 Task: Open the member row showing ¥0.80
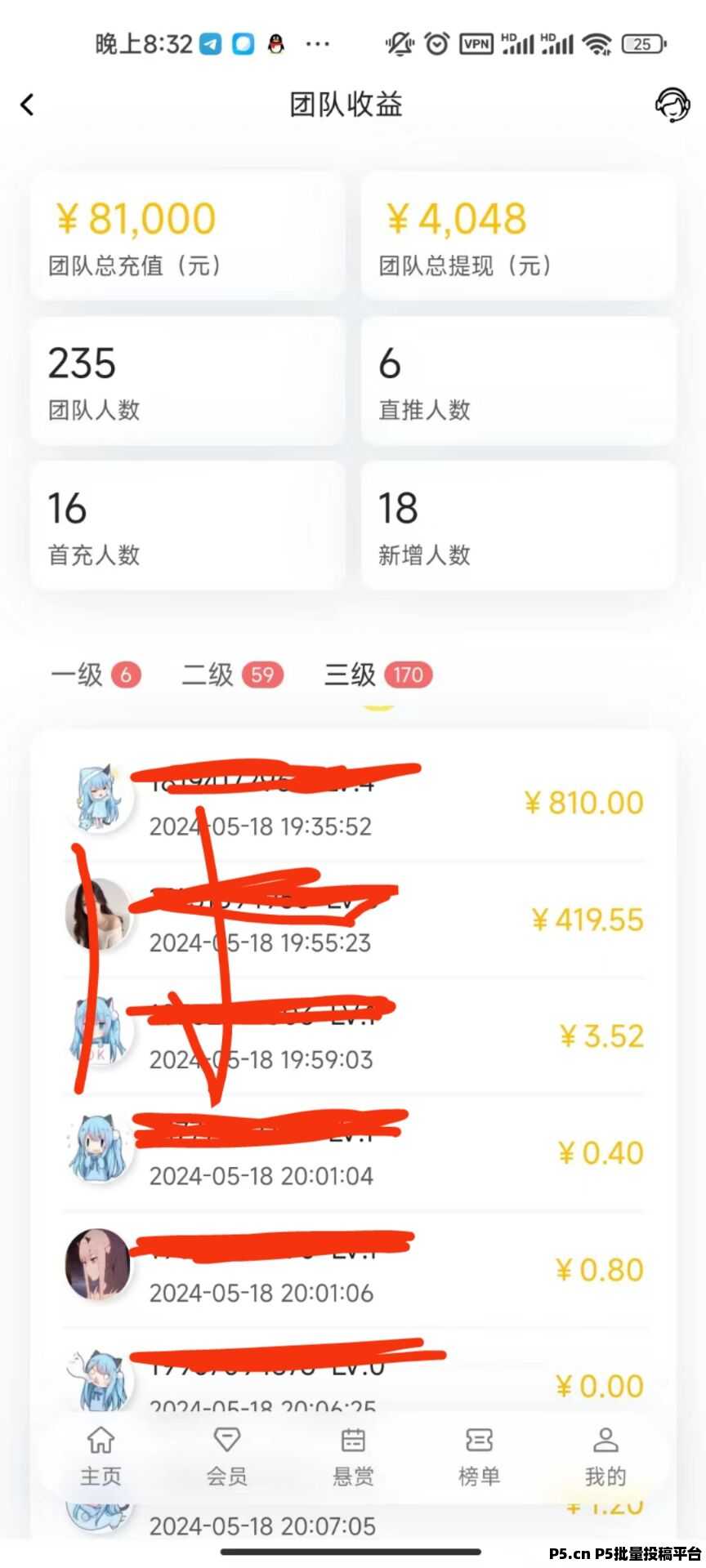353,1271
